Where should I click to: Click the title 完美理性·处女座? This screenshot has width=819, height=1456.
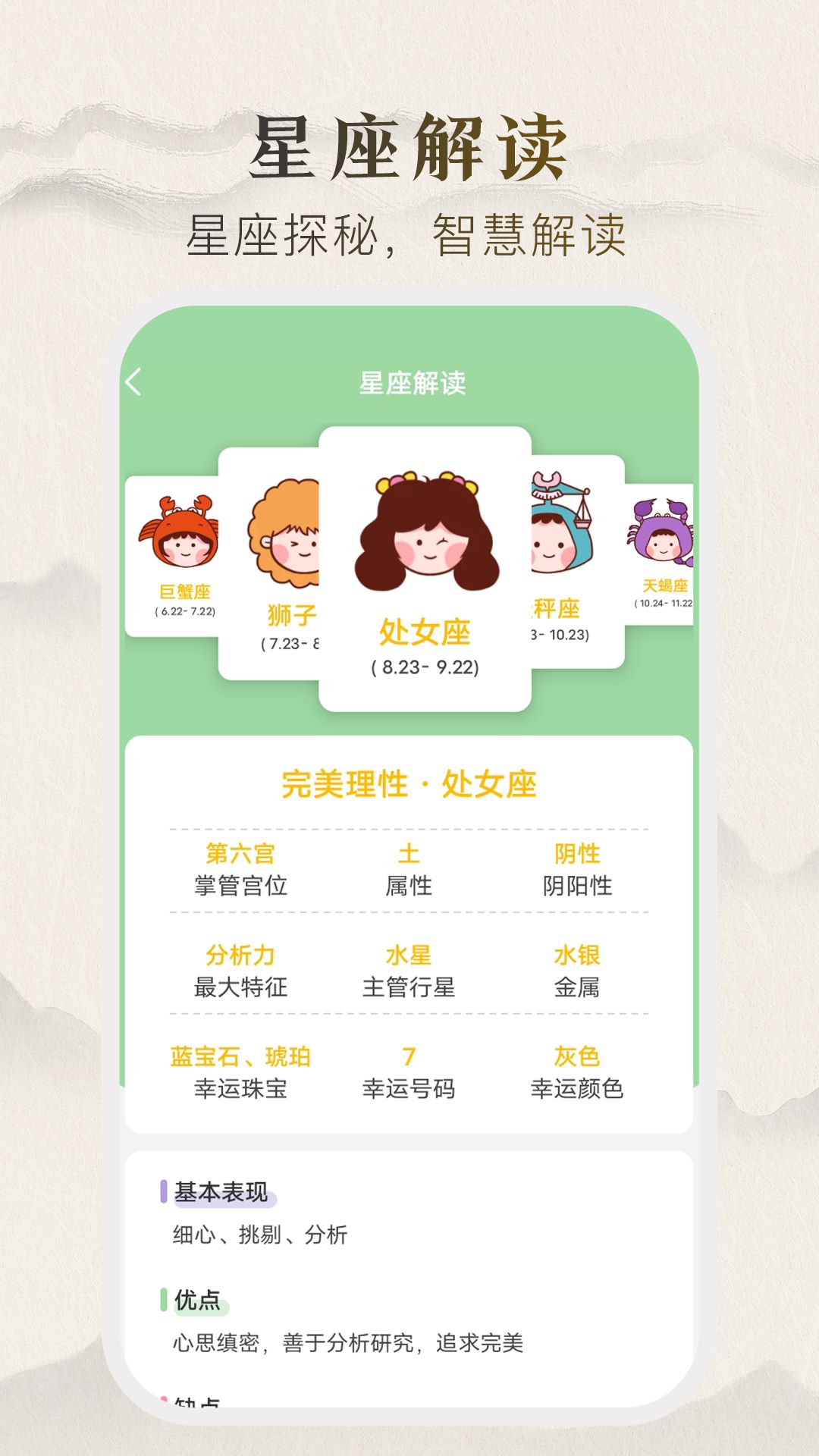click(x=409, y=786)
